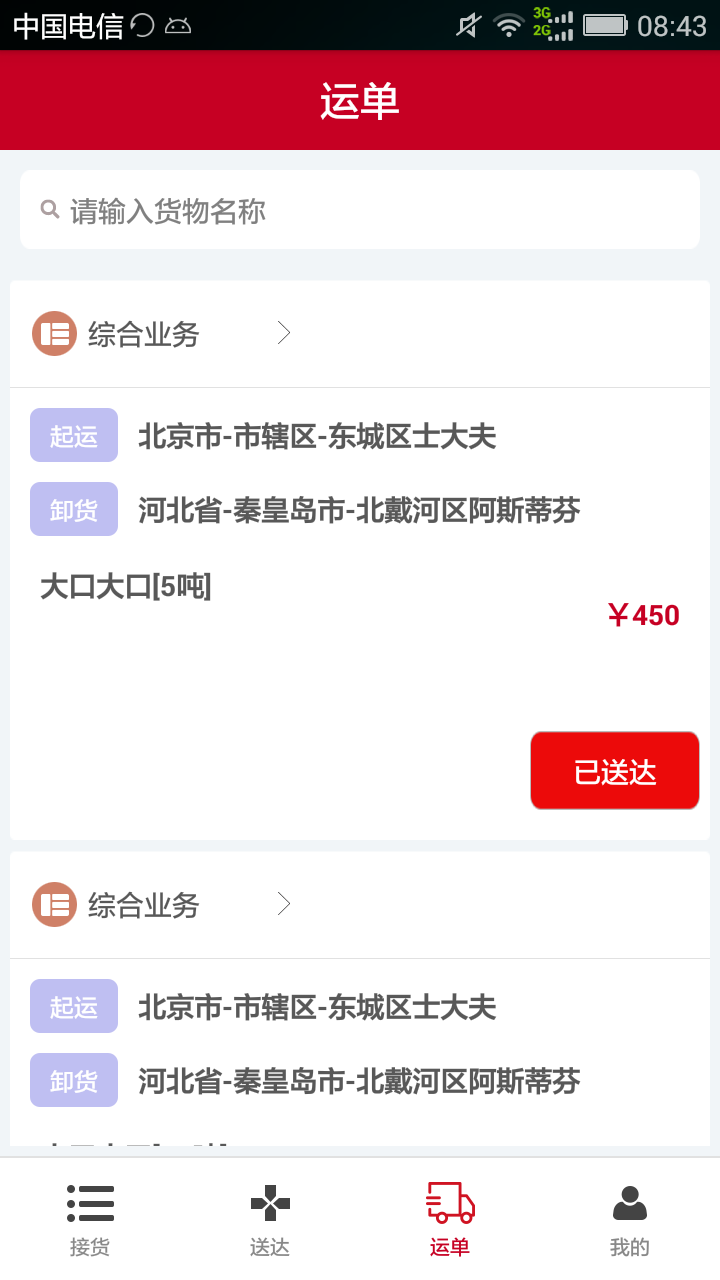Viewport: 720px width, 1280px height.
Task: Tap the 送达 icon in the bottom bar
Action: click(269, 1204)
